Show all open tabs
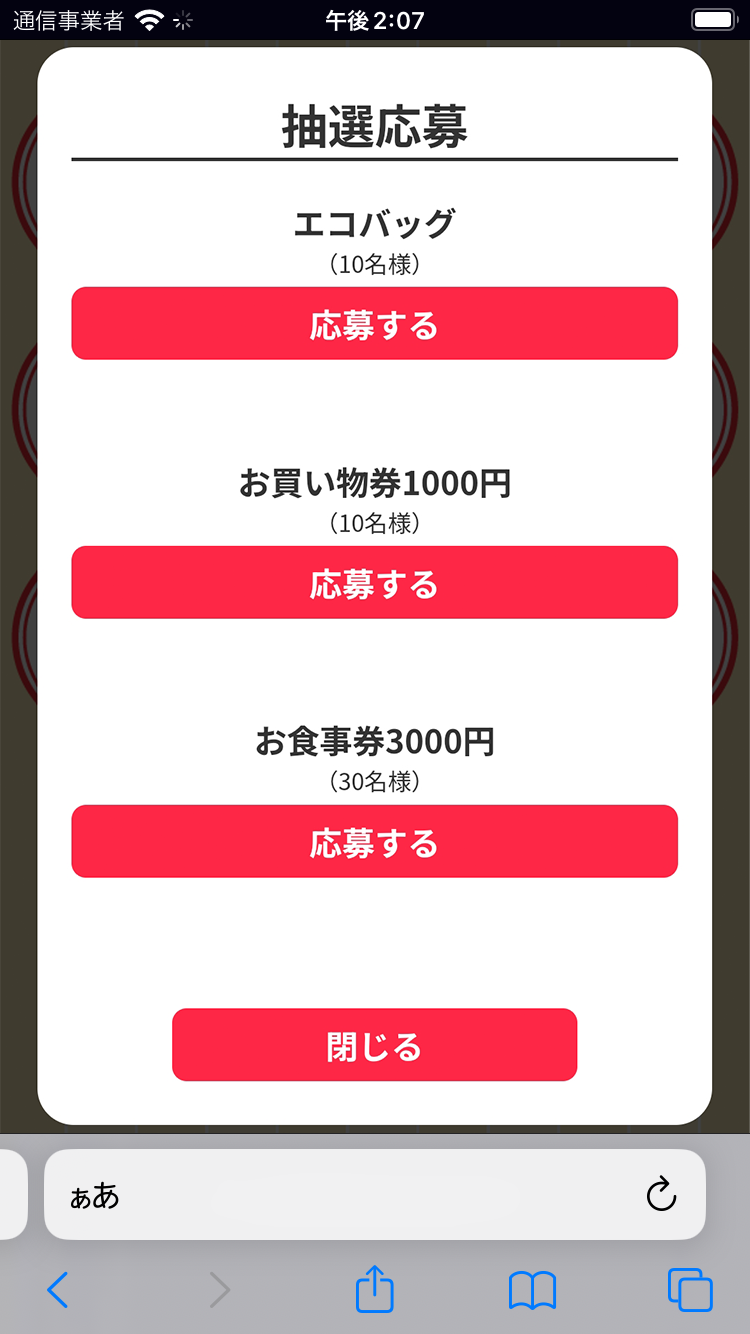750x1334 pixels. pyautogui.click(x=690, y=1291)
